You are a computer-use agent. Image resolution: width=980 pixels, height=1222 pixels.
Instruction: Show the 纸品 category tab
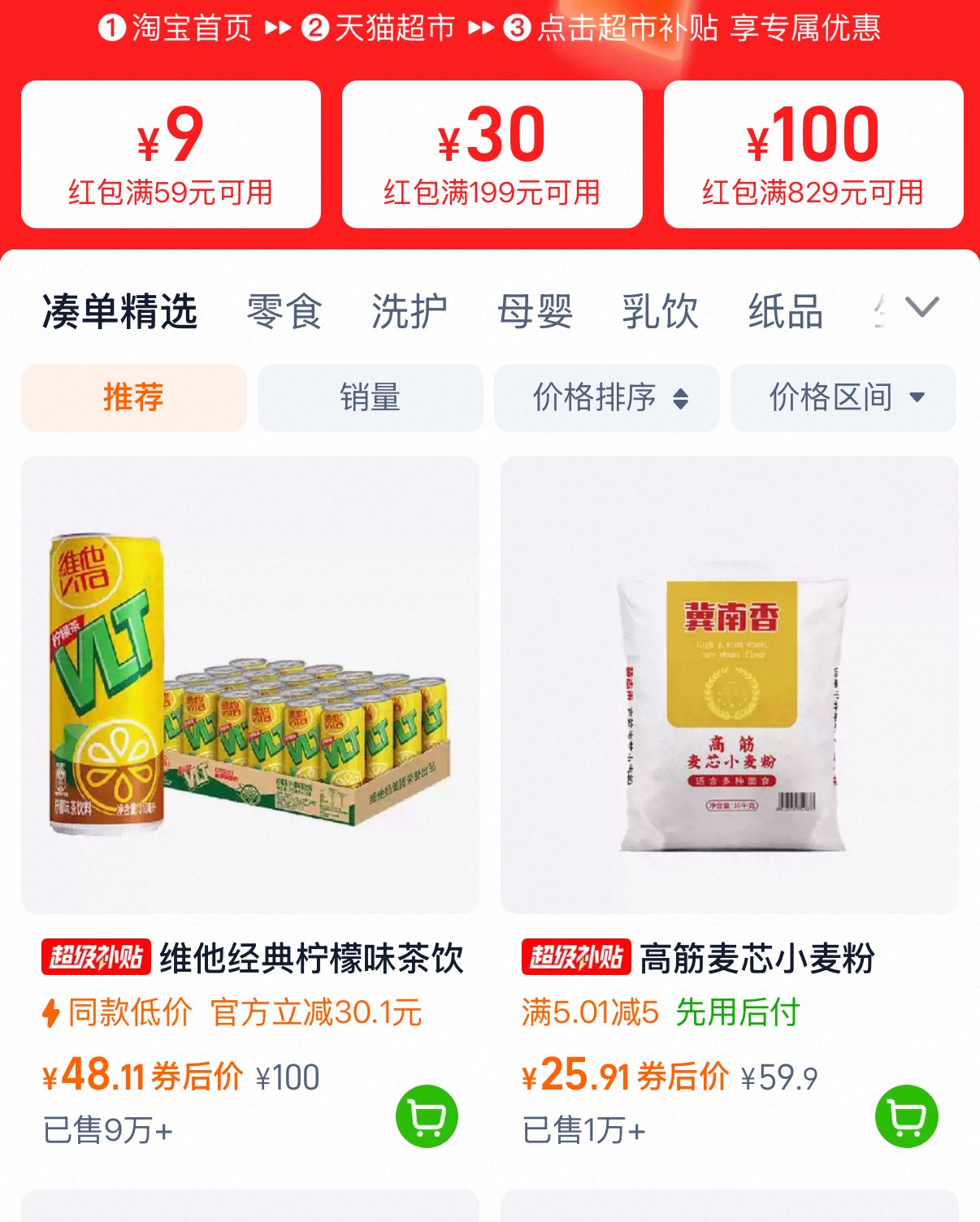785,312
